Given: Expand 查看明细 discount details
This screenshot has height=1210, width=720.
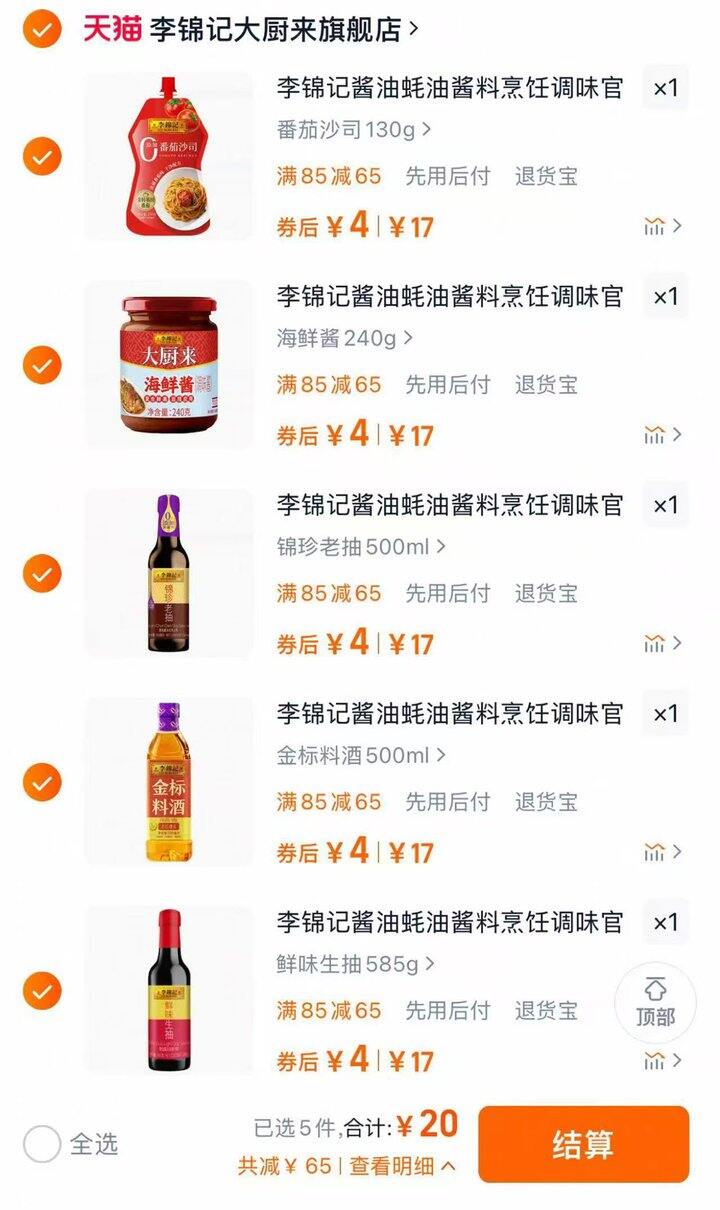Looking at the screenshot, I should tap(401, 1166).
